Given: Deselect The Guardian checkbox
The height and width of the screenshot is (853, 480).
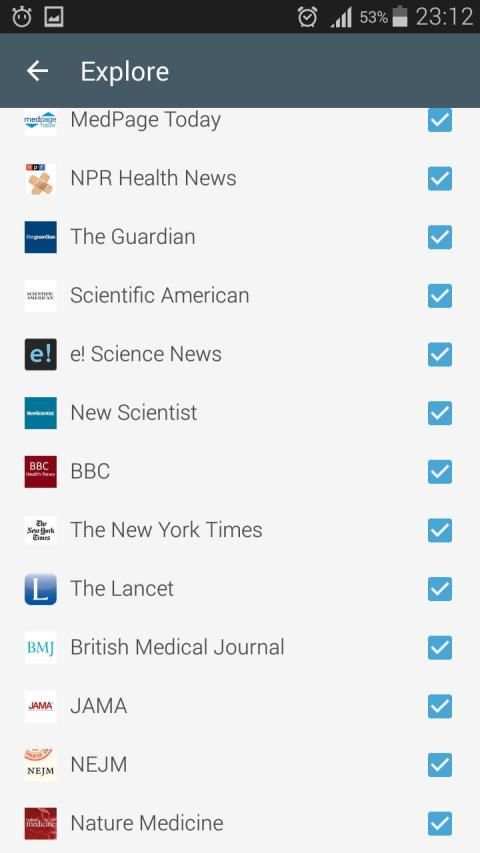Looking at the screenshot, I should tap(440, 237).
